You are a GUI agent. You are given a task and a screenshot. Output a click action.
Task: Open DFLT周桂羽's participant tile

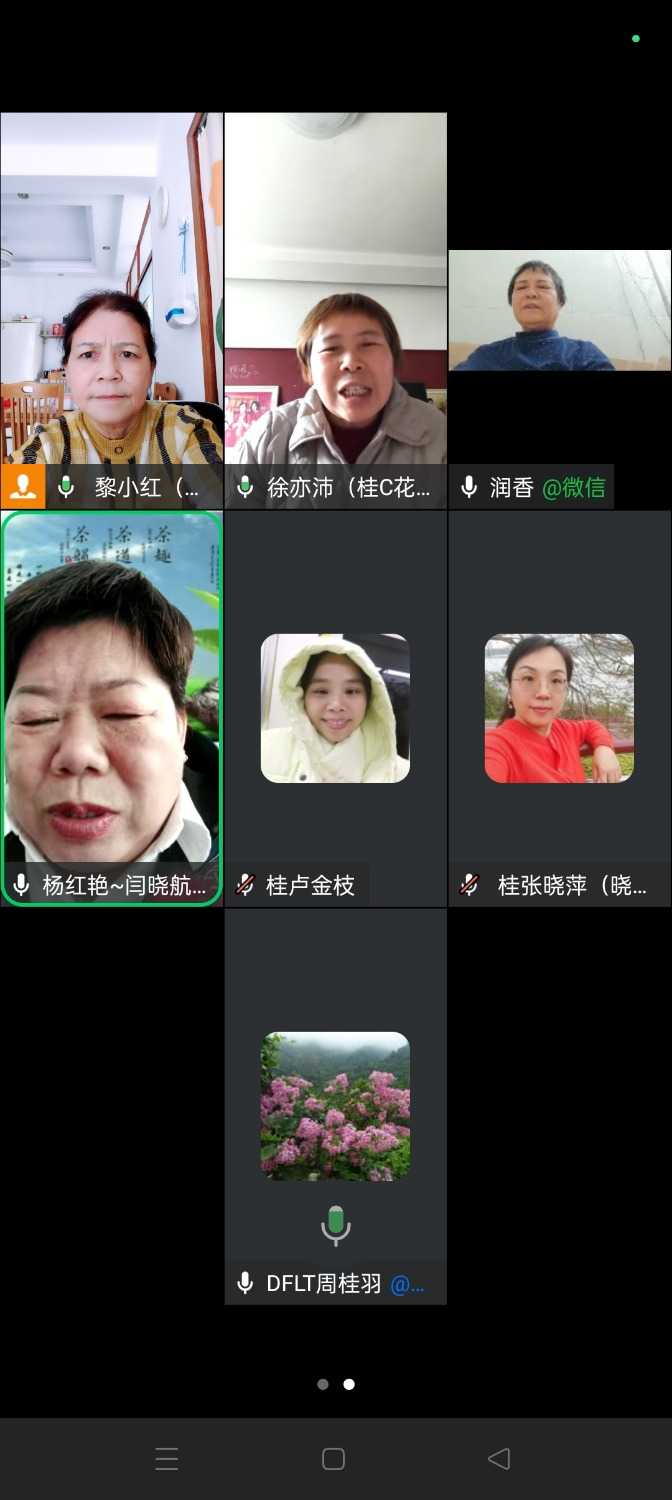pos(335,1106)
